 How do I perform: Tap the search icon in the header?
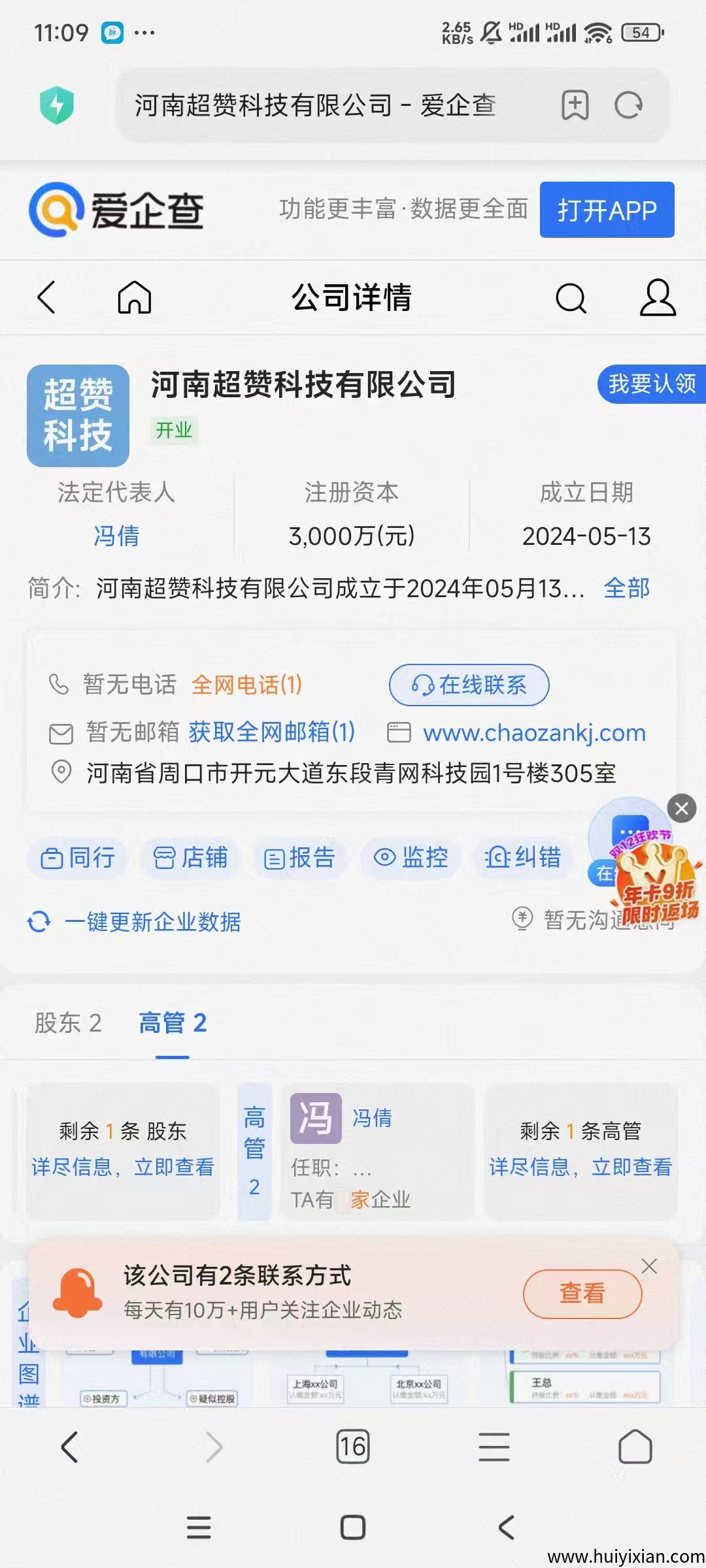pos(570,298)
